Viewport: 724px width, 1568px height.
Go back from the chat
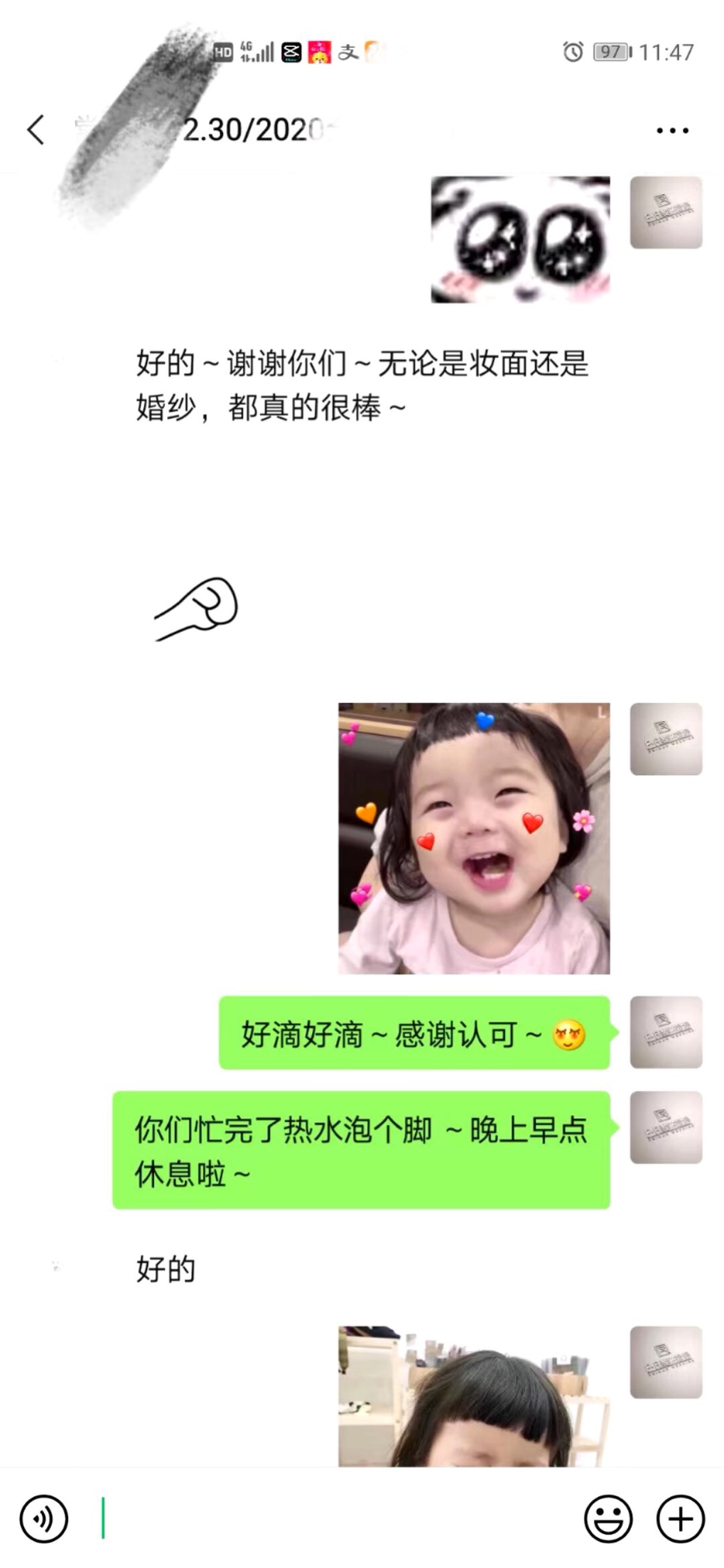click(x=36, y=130)
